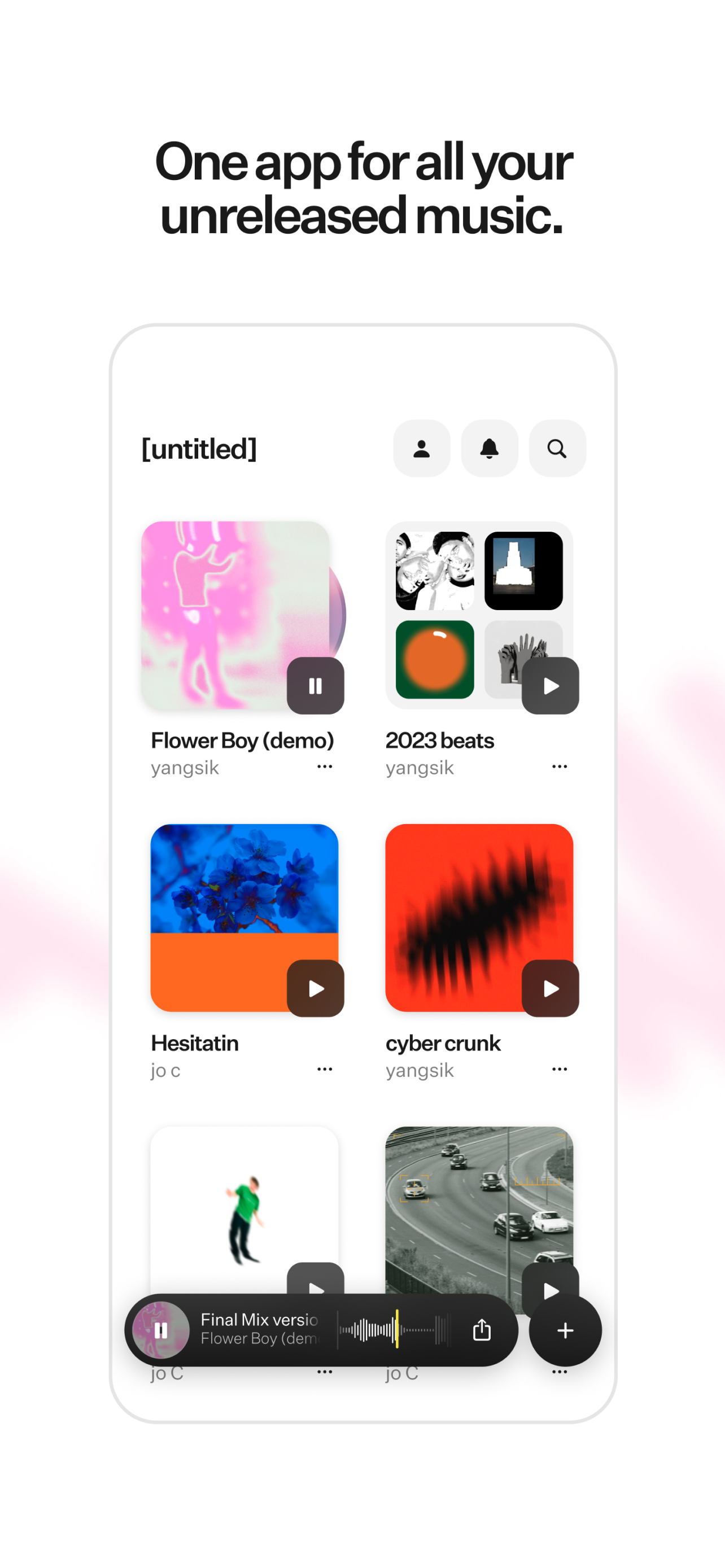725x1568 pixels.
Task: Open Hesitatin options menu
Action: coord(325,1069)
